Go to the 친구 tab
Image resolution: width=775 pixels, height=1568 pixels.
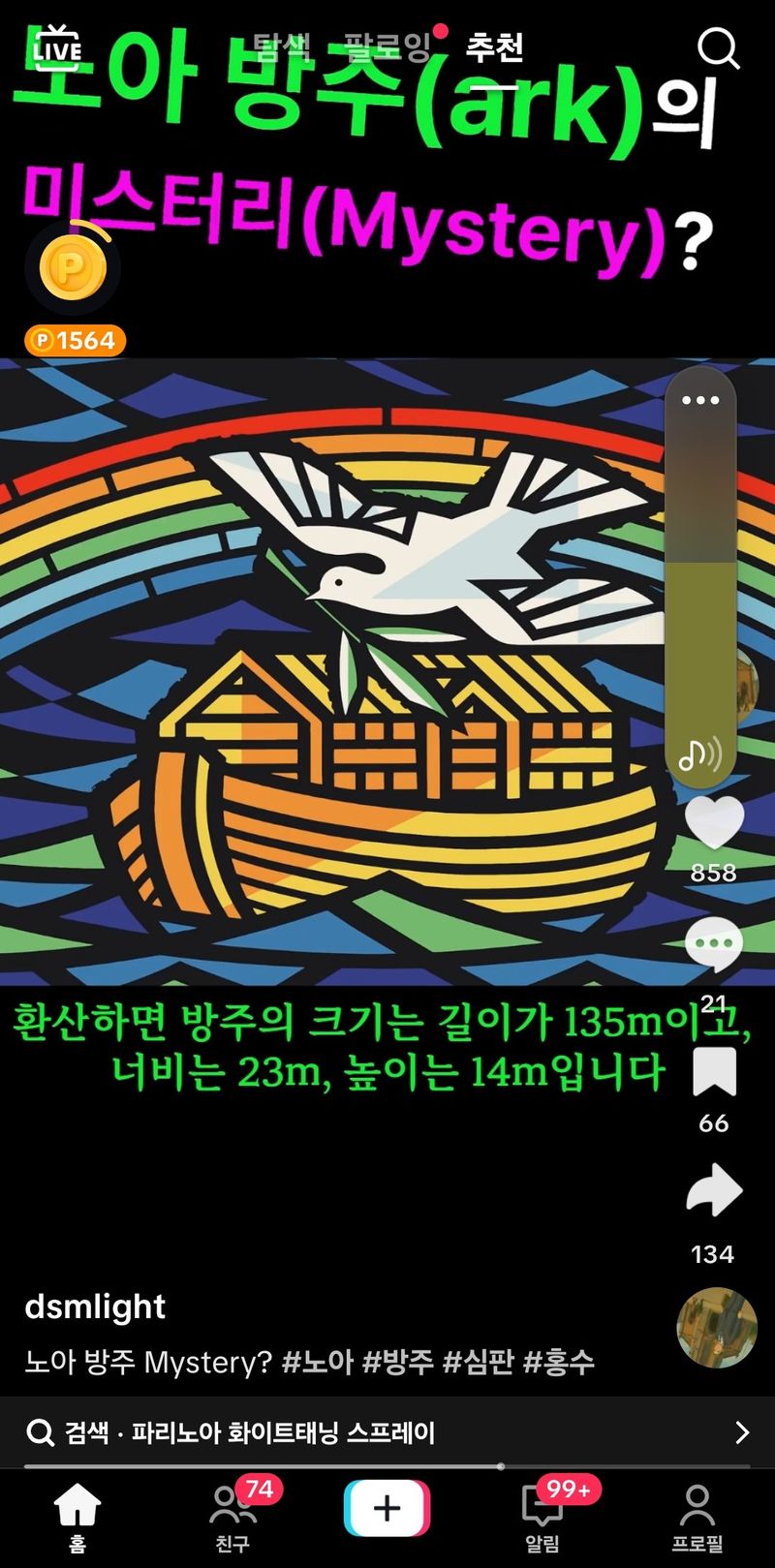(232, 1515)
